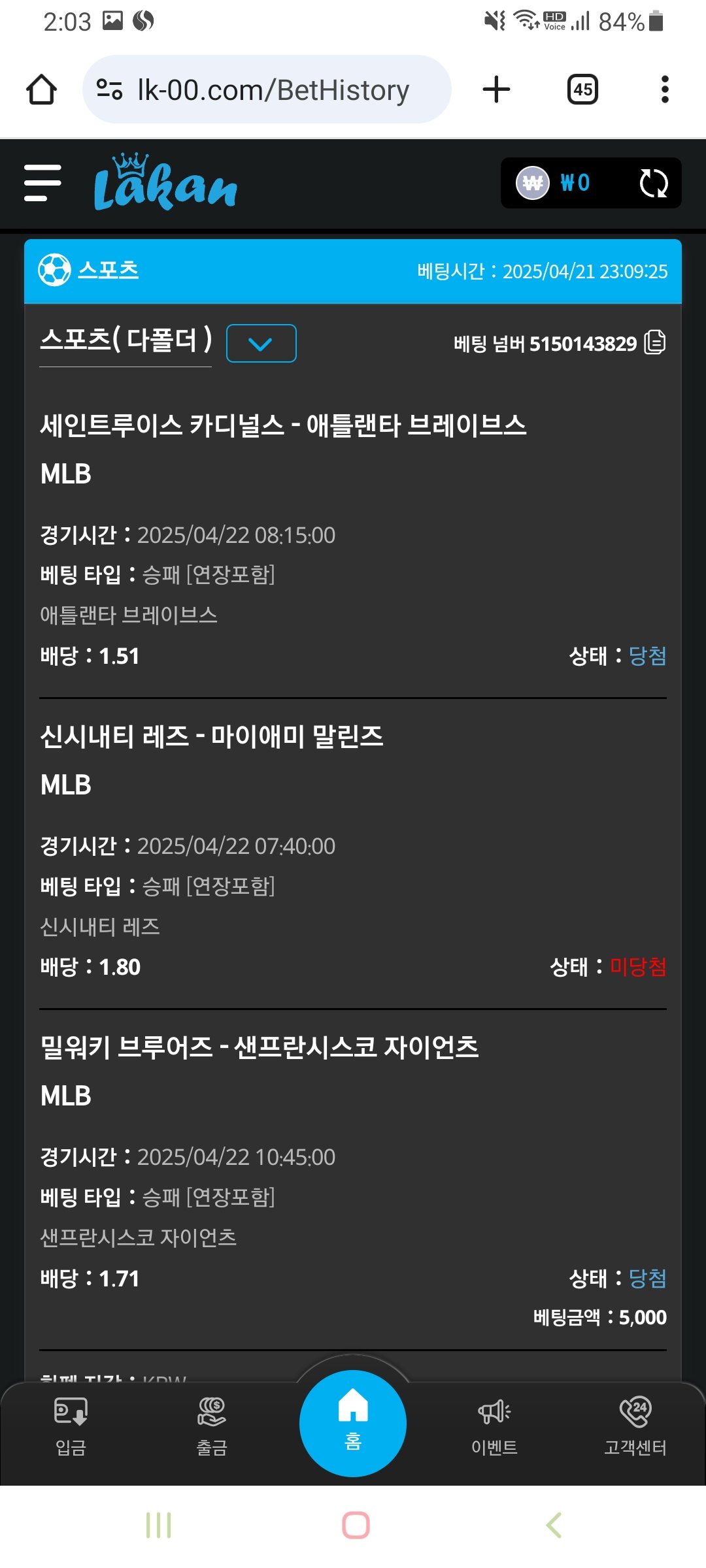Screen dimensions: 706x1568
Task: Tap the Lakan logo
Action: (x=165, y=182)
